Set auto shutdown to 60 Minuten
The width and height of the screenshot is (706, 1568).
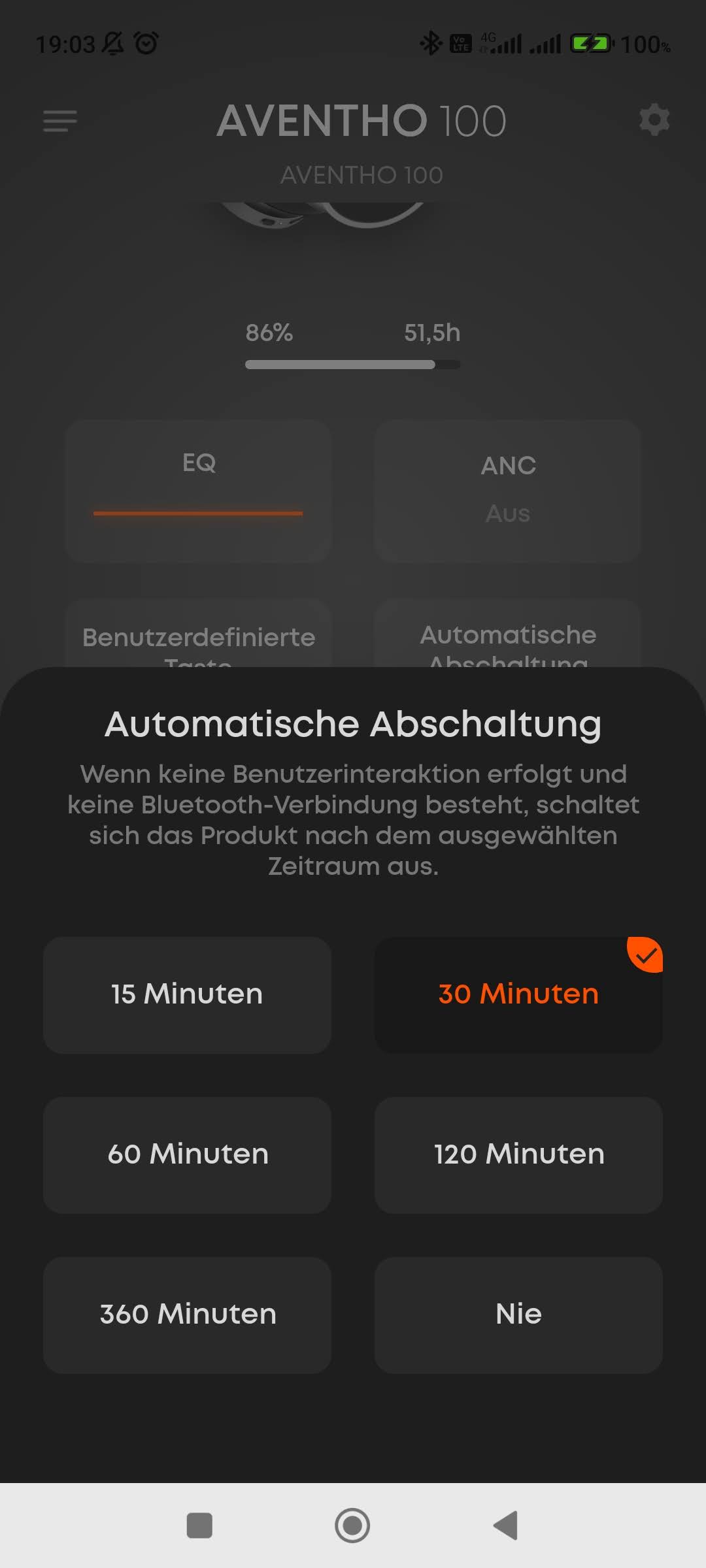(x=187, y=1154)
